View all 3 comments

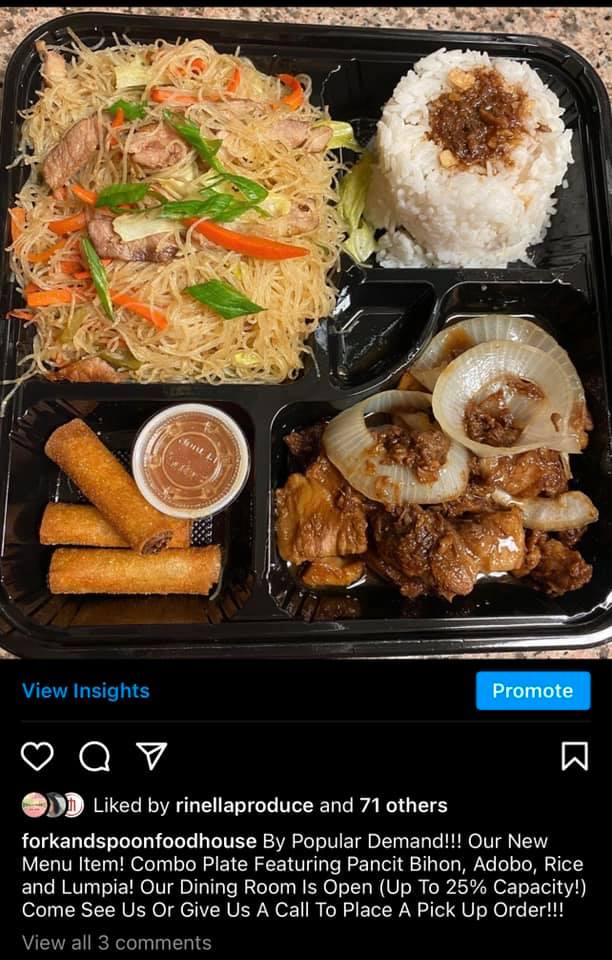(x=116, y=942)
